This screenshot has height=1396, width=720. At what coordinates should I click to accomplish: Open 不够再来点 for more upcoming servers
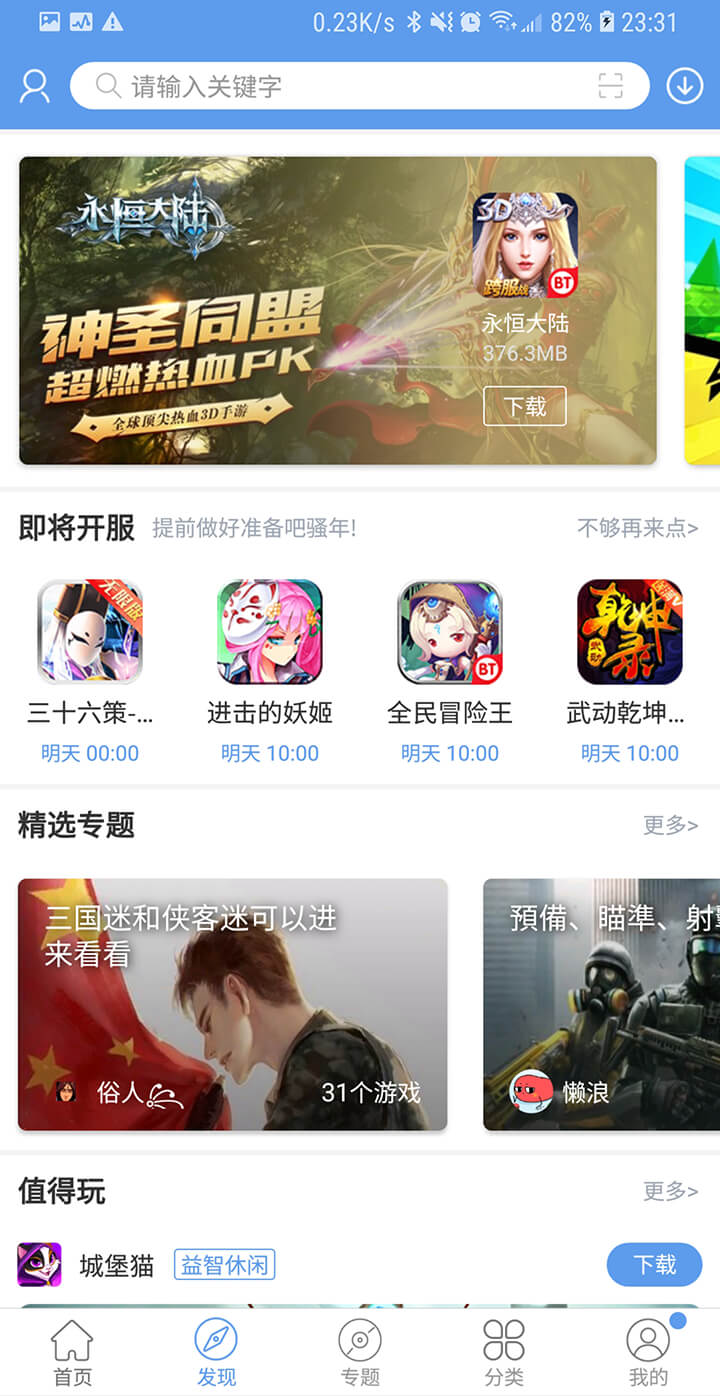(637, 528)
